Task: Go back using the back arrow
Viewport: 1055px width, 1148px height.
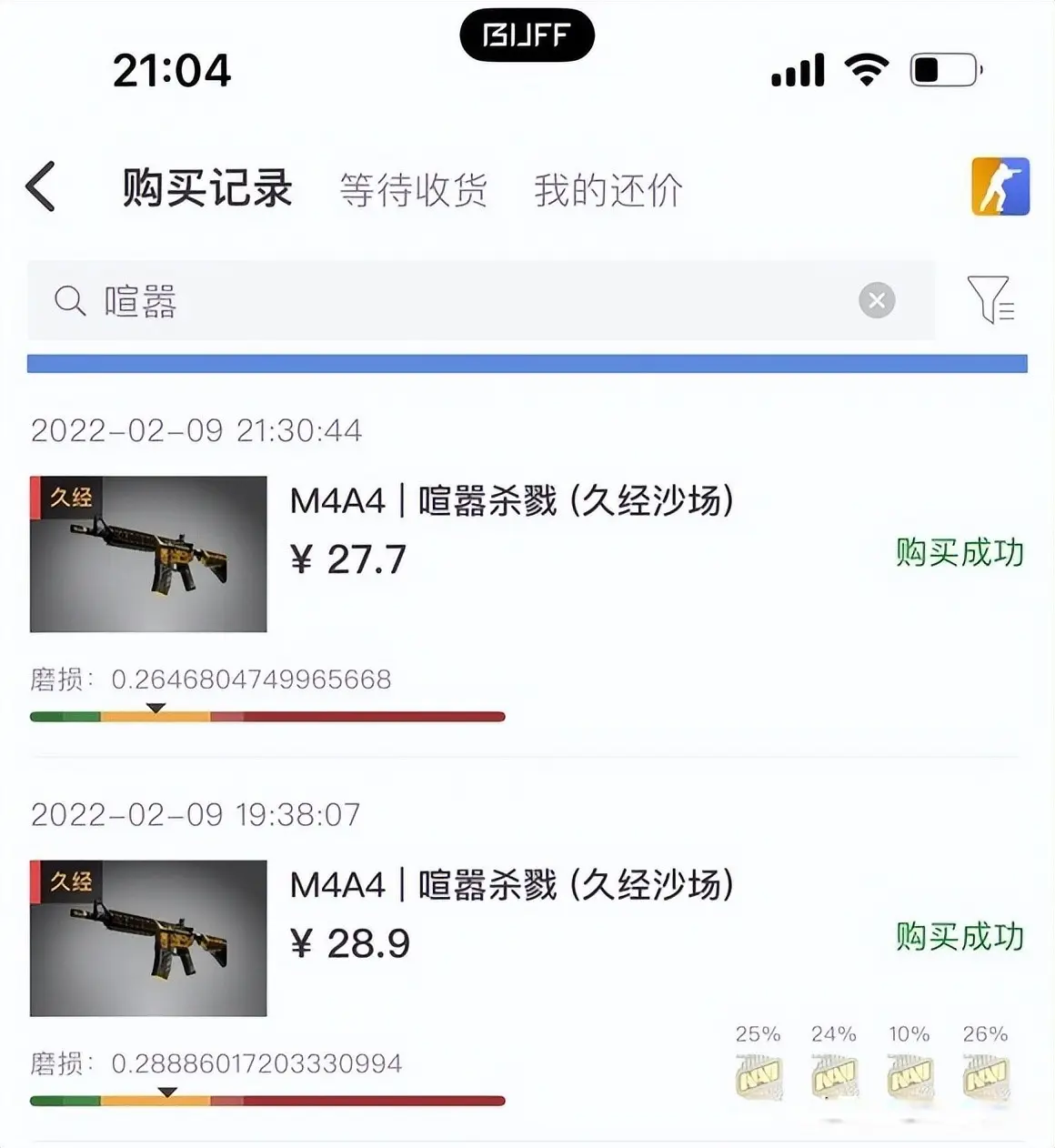Action: (x=41, y=187)
